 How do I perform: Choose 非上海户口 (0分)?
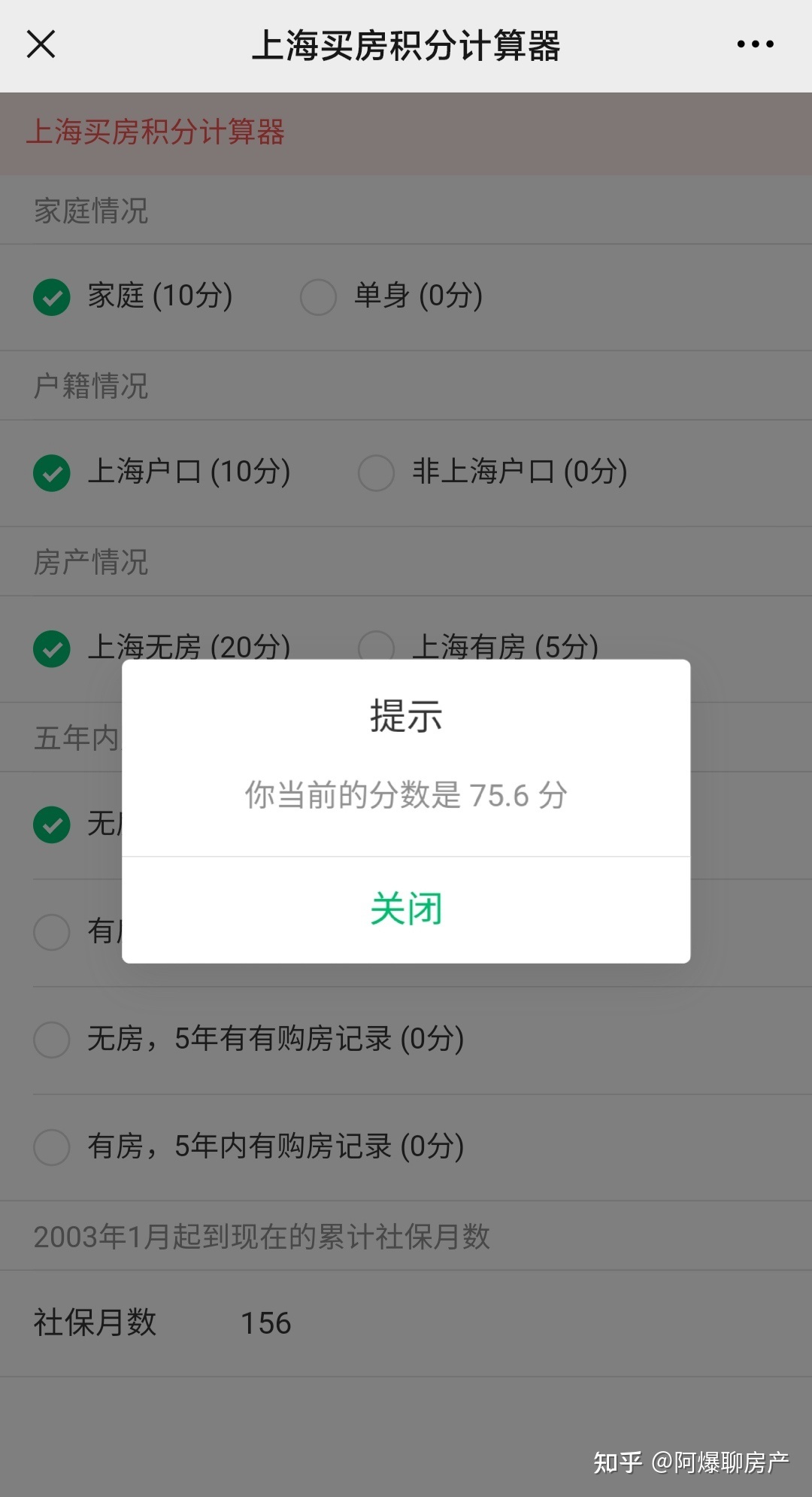(x=377, y=473)
